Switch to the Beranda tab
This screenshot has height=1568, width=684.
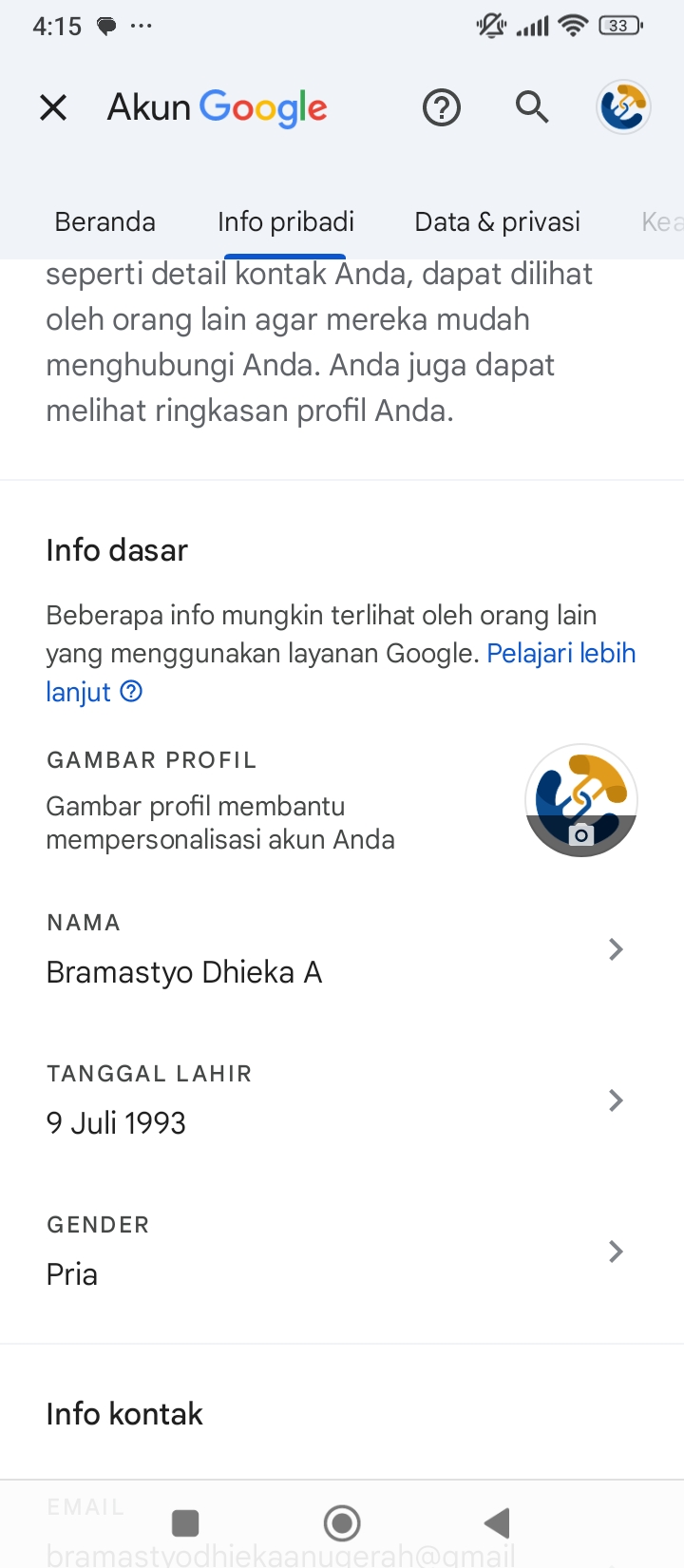tap(105, 221)
